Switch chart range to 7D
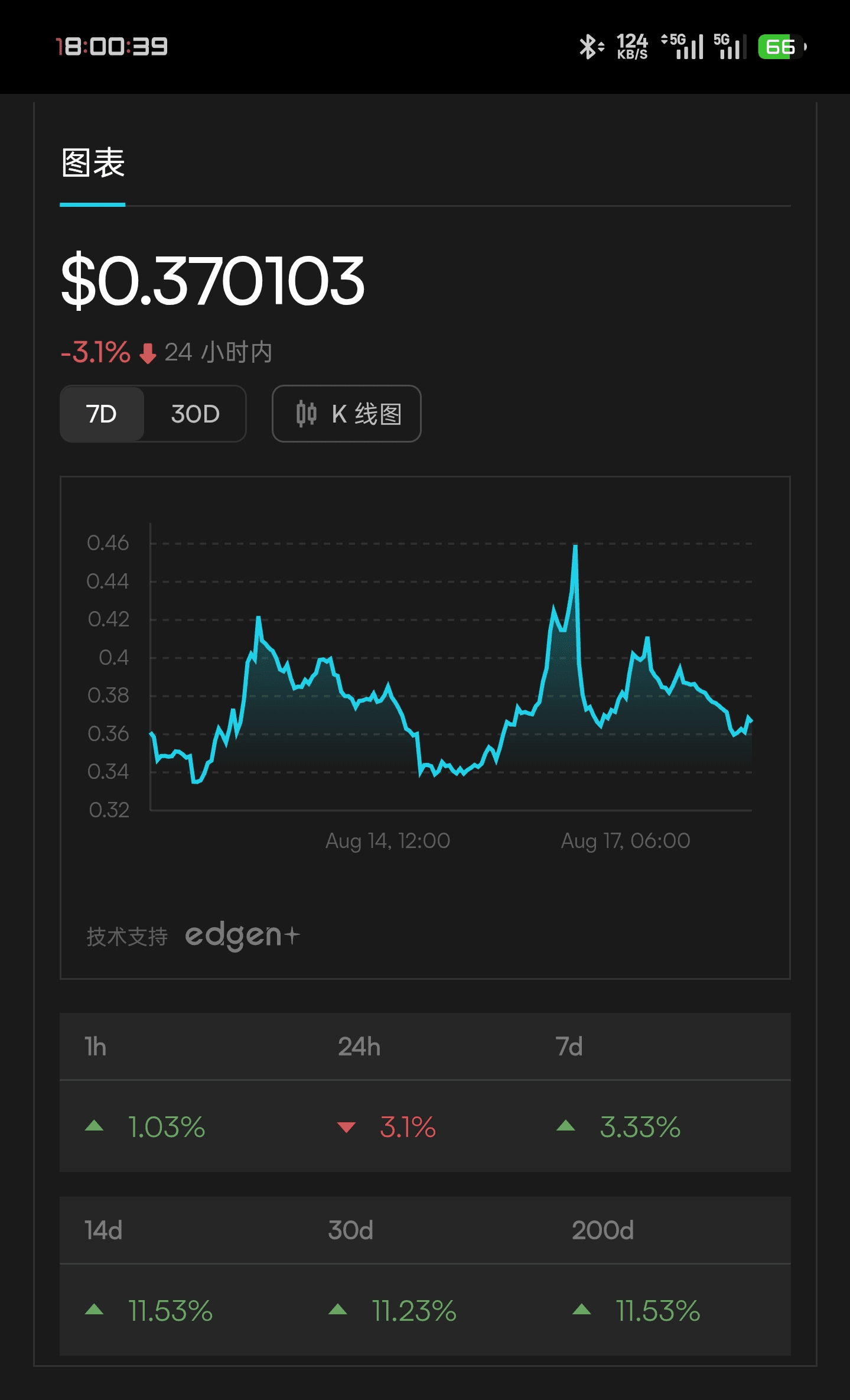Image resolution: width=850 pixels, height=1400 pixels. point(102,414)
